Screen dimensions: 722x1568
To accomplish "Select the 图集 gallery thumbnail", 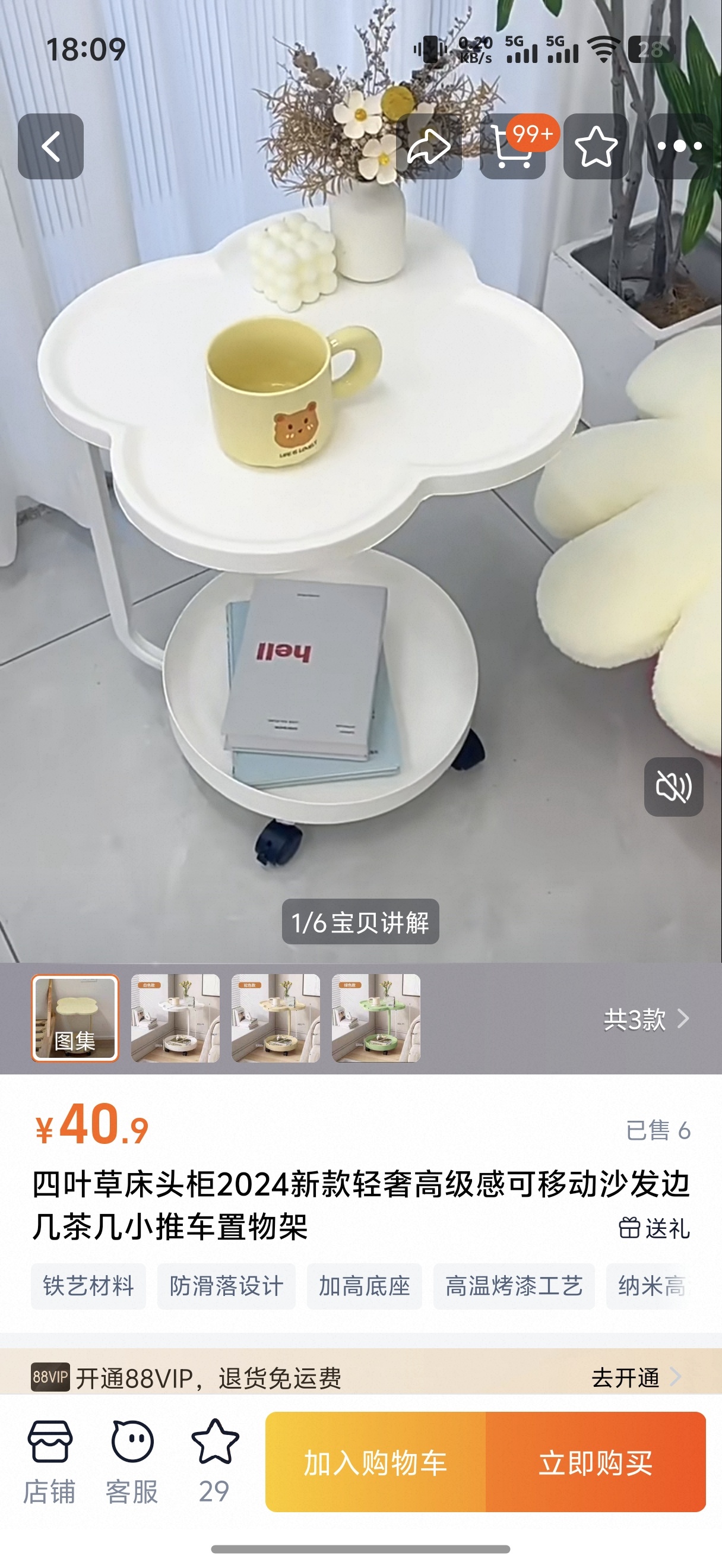I will click(x=75, y=1018).
